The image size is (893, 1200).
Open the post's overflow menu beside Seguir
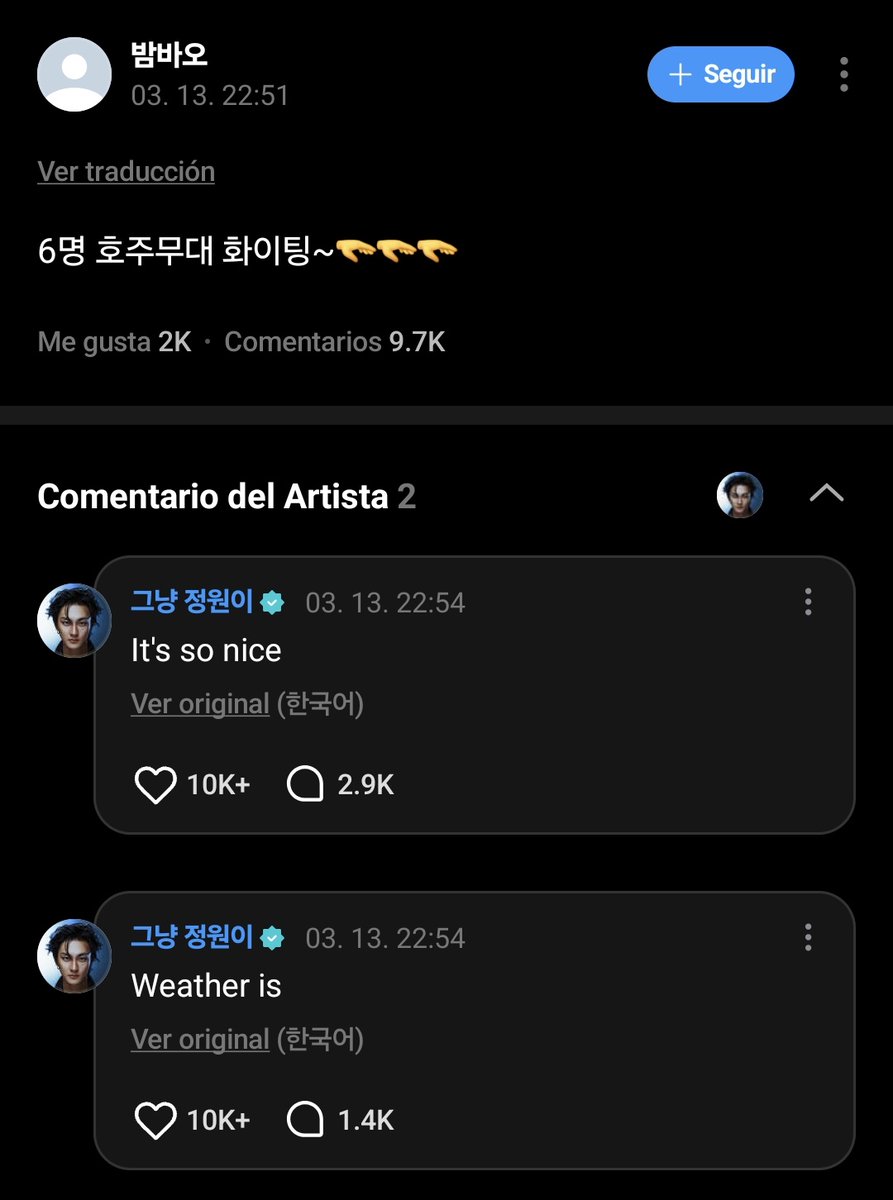(x=844, y=74)
